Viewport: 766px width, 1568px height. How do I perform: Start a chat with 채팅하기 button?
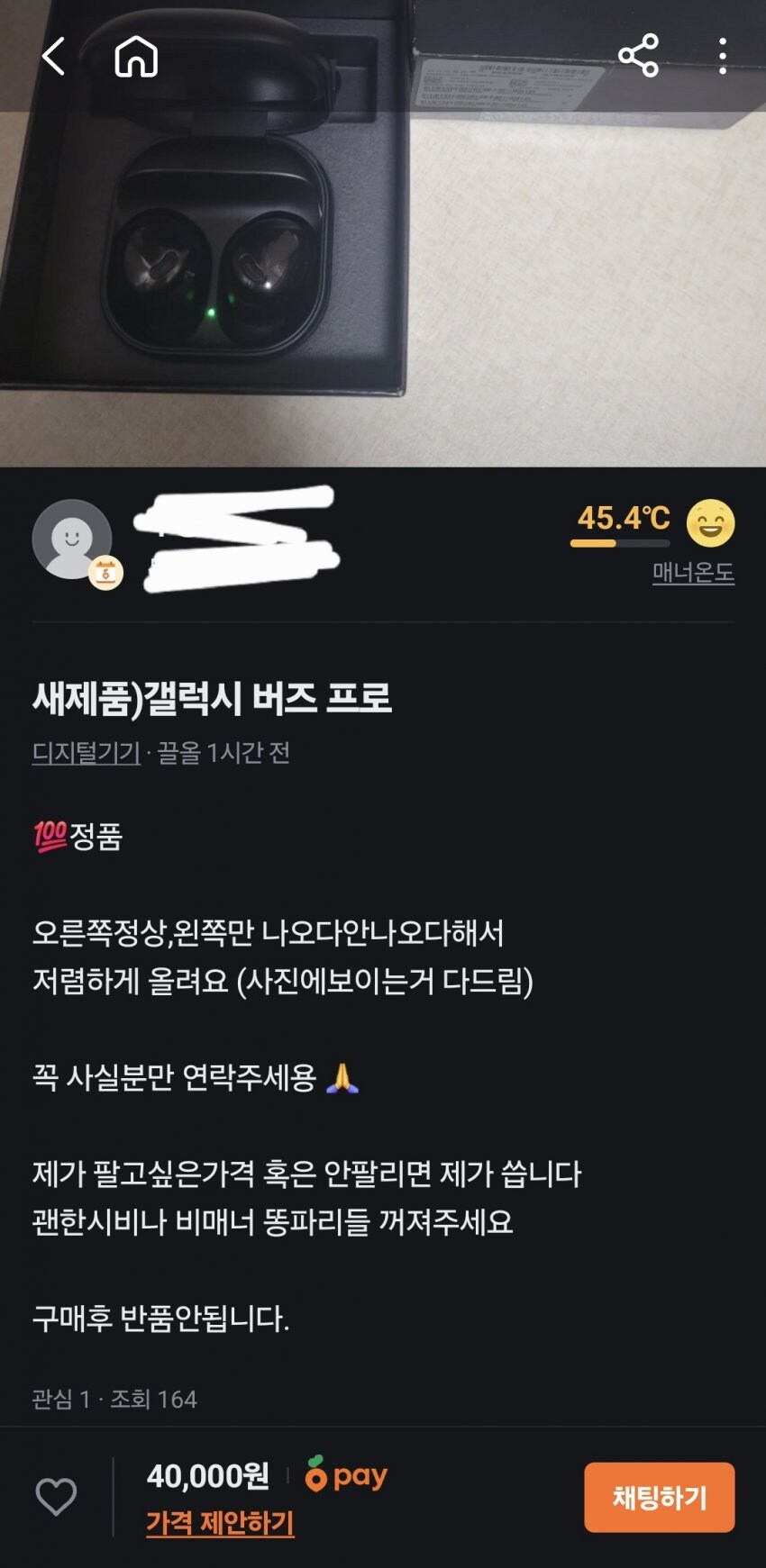point(659,1497)
